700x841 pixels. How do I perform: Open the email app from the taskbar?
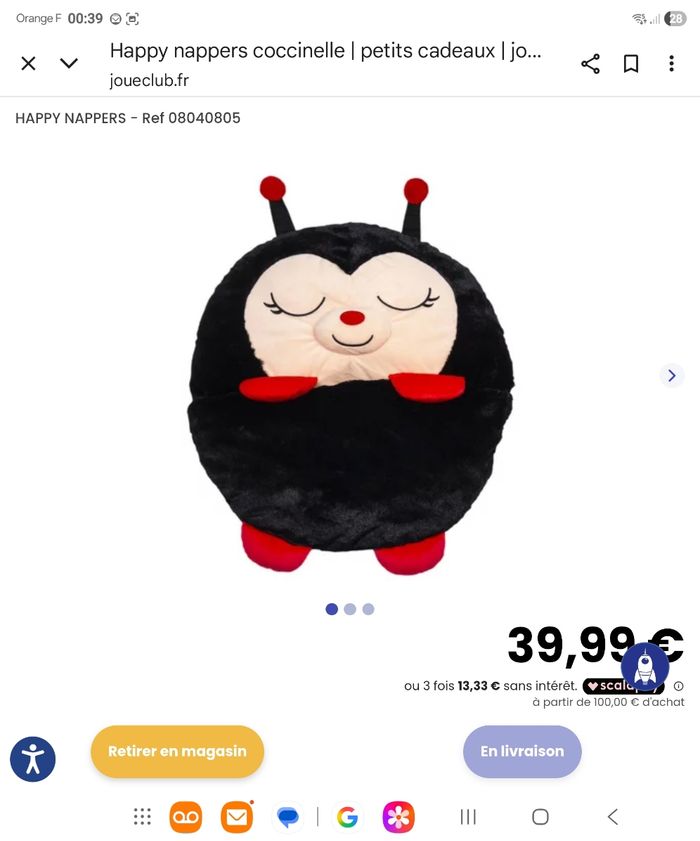coord(237,817)
